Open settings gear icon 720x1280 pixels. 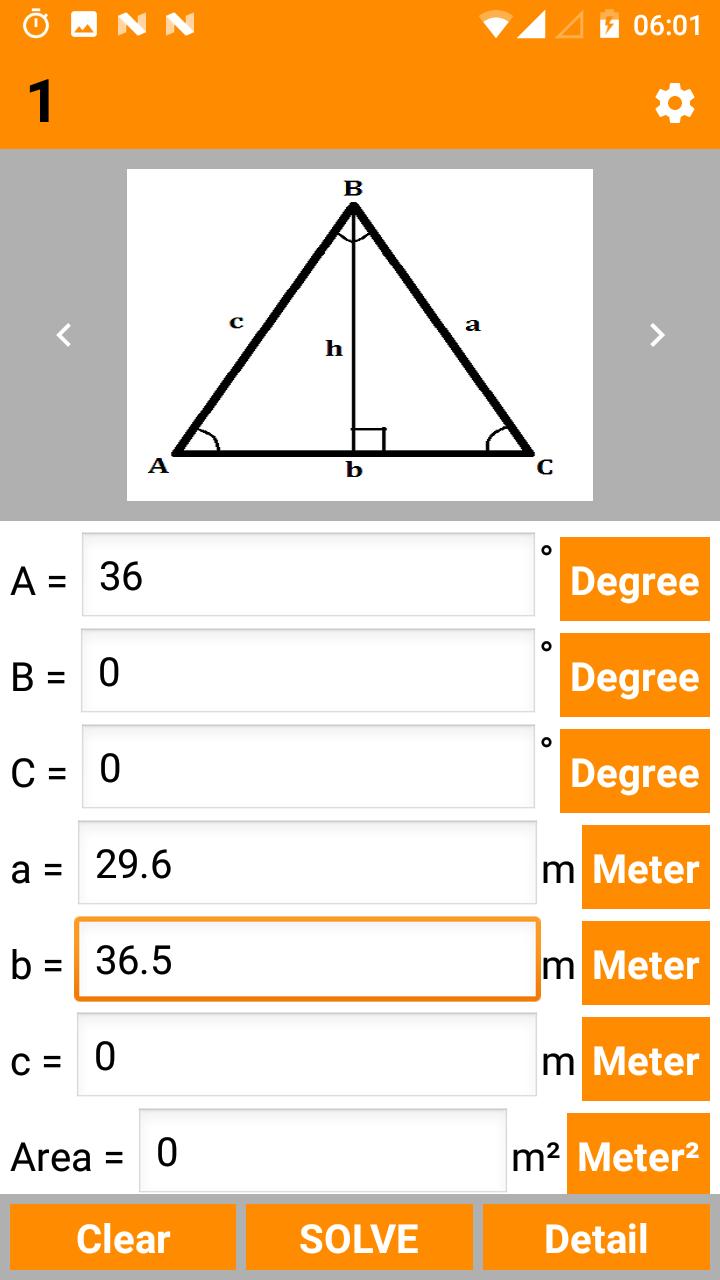[675, 103]
